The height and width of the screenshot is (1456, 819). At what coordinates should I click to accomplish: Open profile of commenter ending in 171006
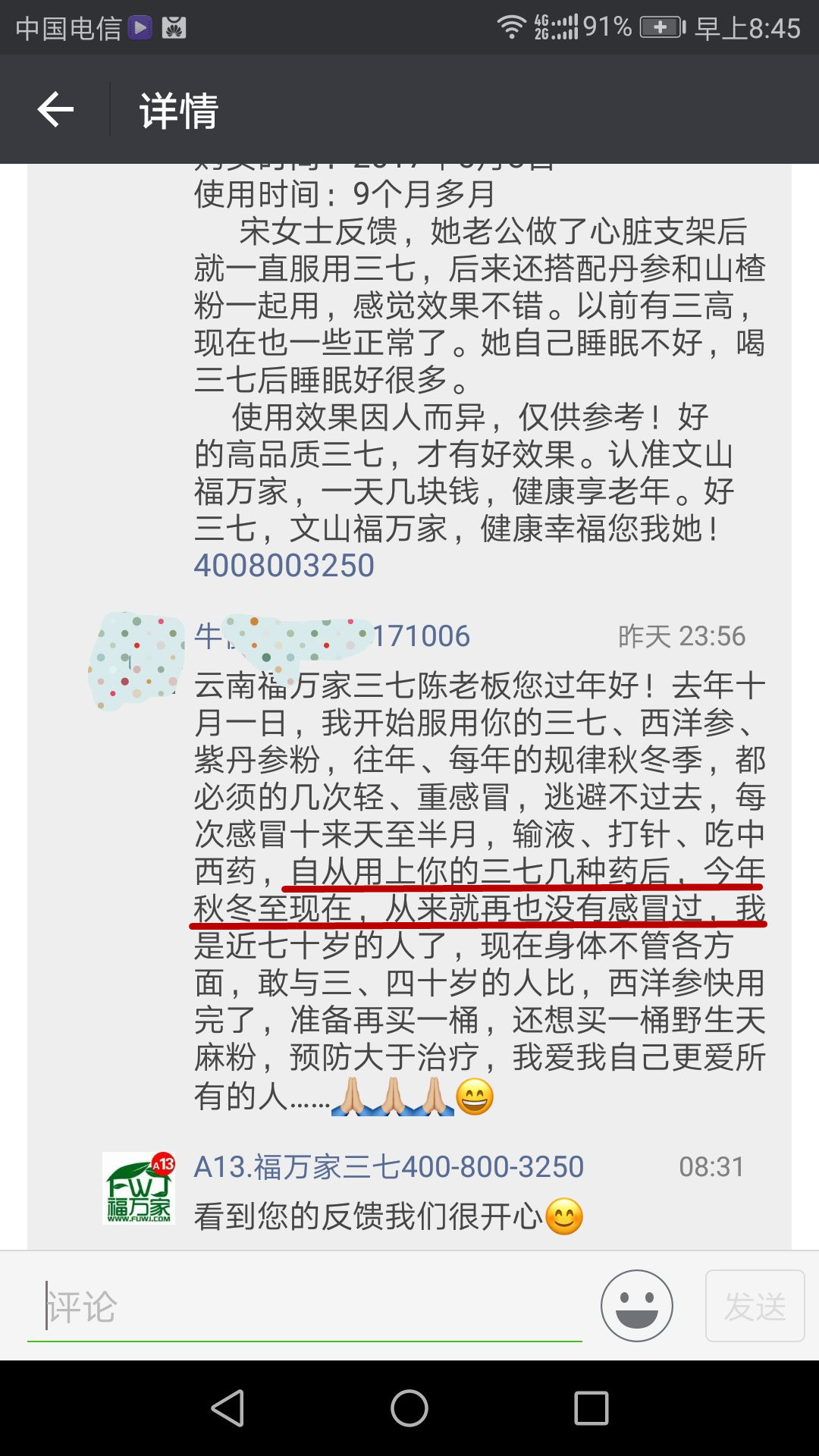pos(331,636)
